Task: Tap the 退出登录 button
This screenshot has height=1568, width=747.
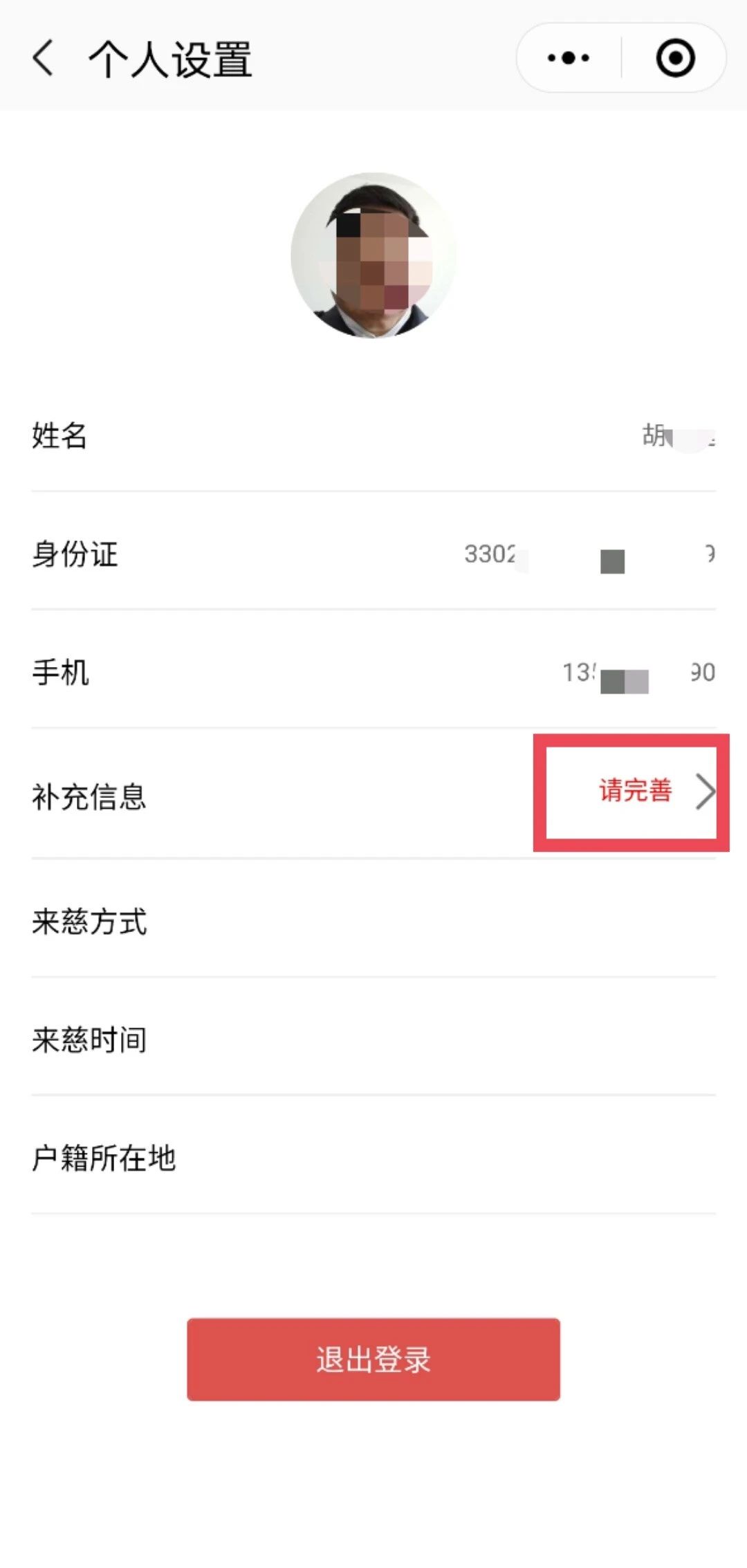Action: 373,1359
